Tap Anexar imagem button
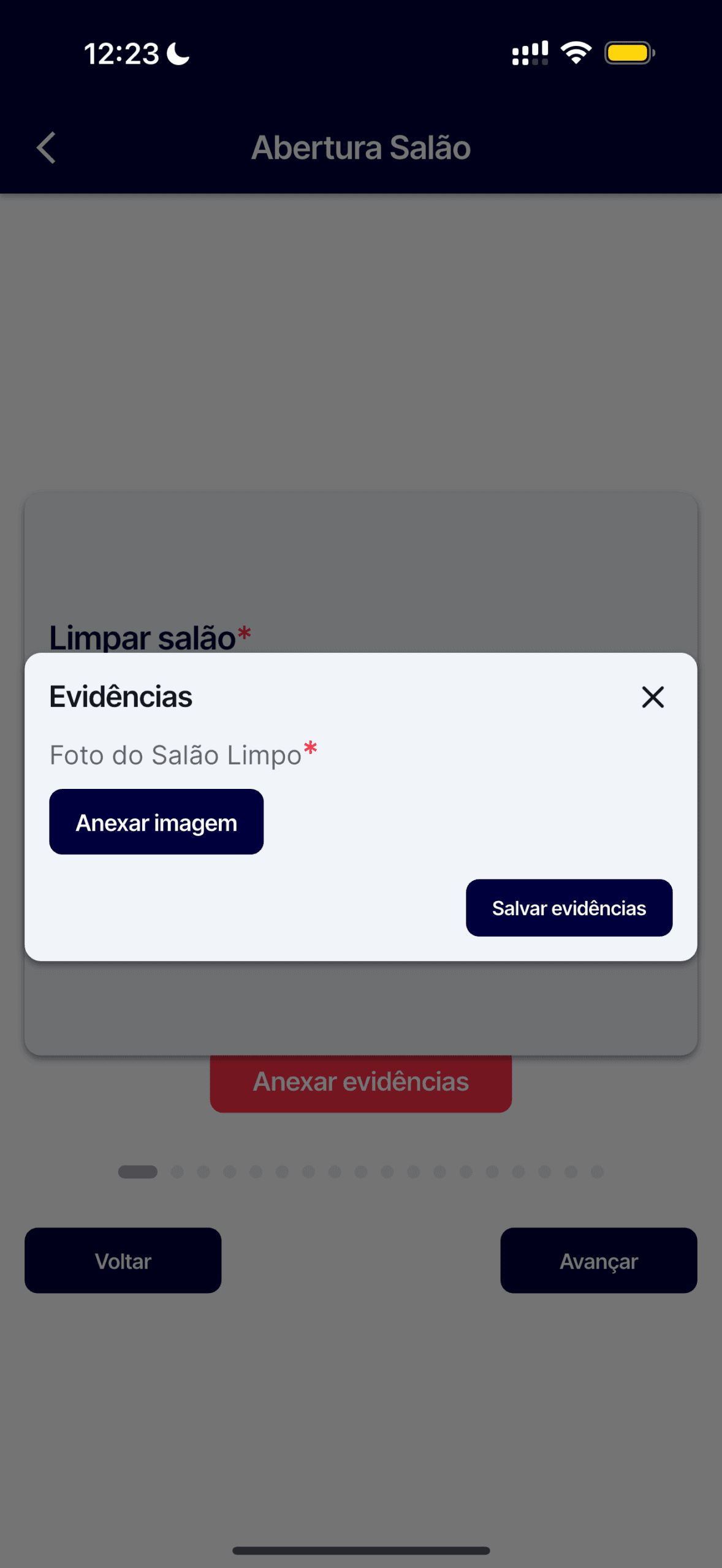Viewport: 722px width, 1568px height. pyautogui.click(x=156, y=822)
